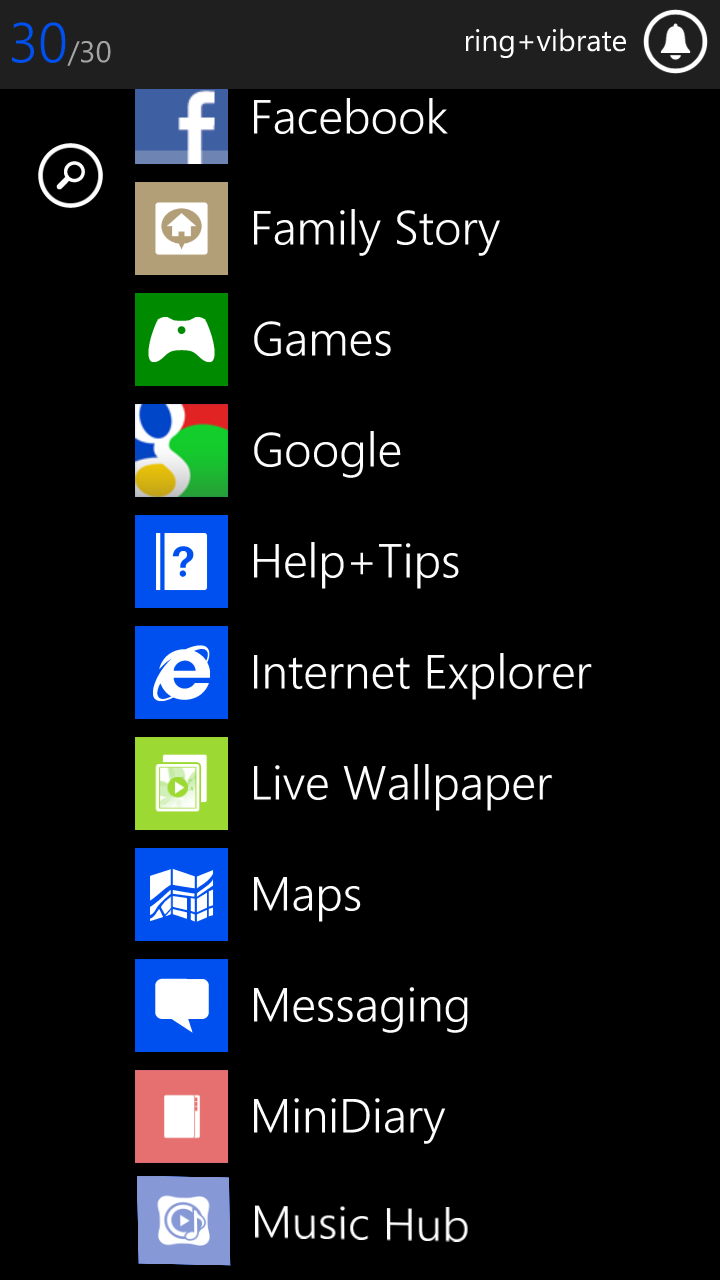Tap the search magnifier icon
Viewport: 720px width, 1280px height.
click(70, 176)
